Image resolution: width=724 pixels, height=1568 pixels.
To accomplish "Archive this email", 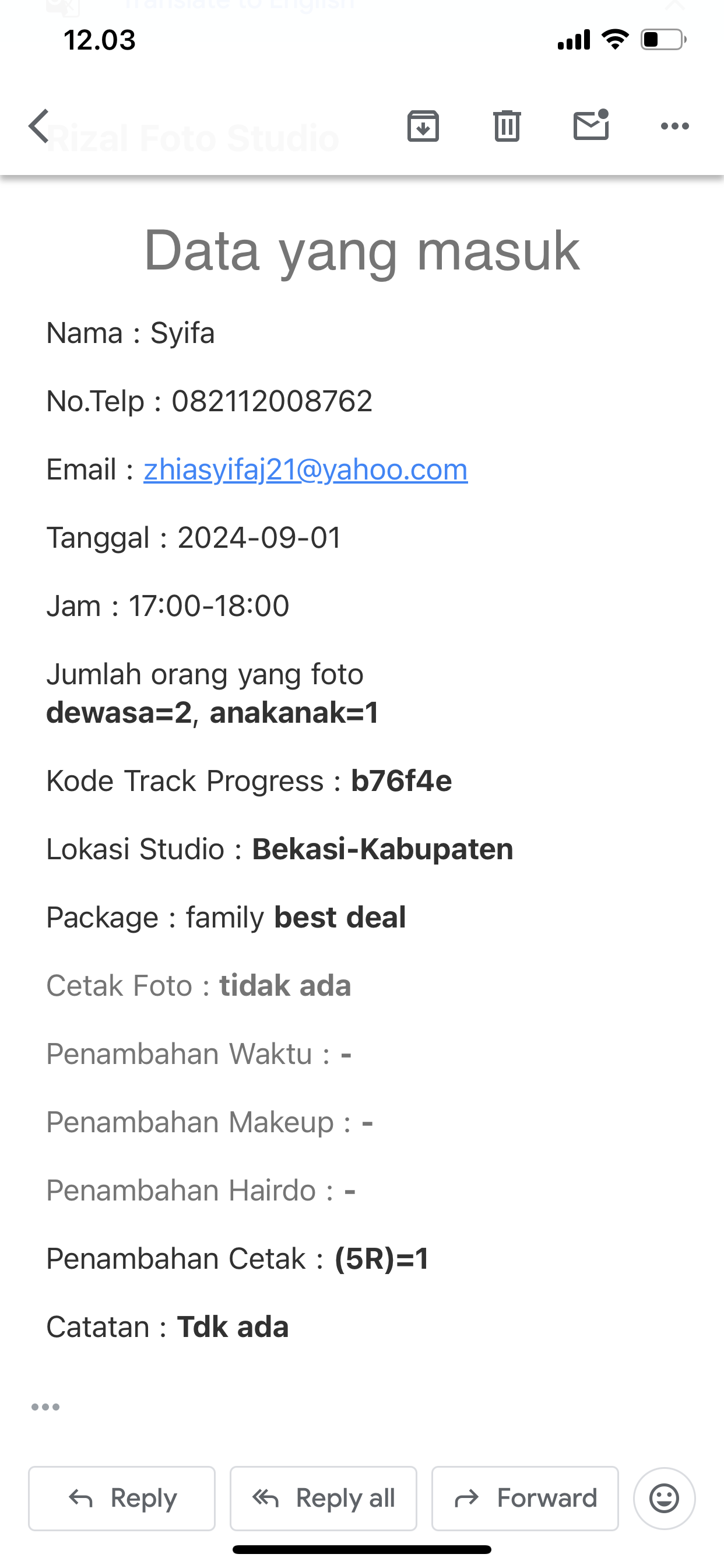I will click(423, 126).
